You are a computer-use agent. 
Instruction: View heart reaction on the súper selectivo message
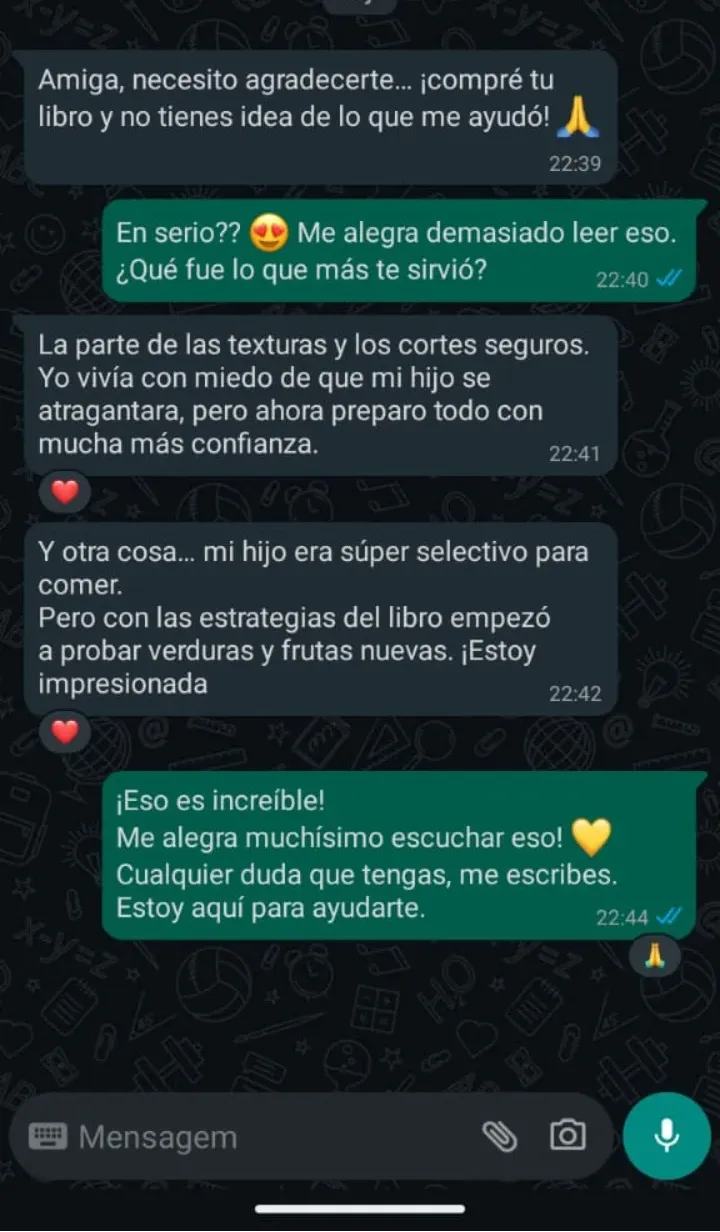pos(65,732)
